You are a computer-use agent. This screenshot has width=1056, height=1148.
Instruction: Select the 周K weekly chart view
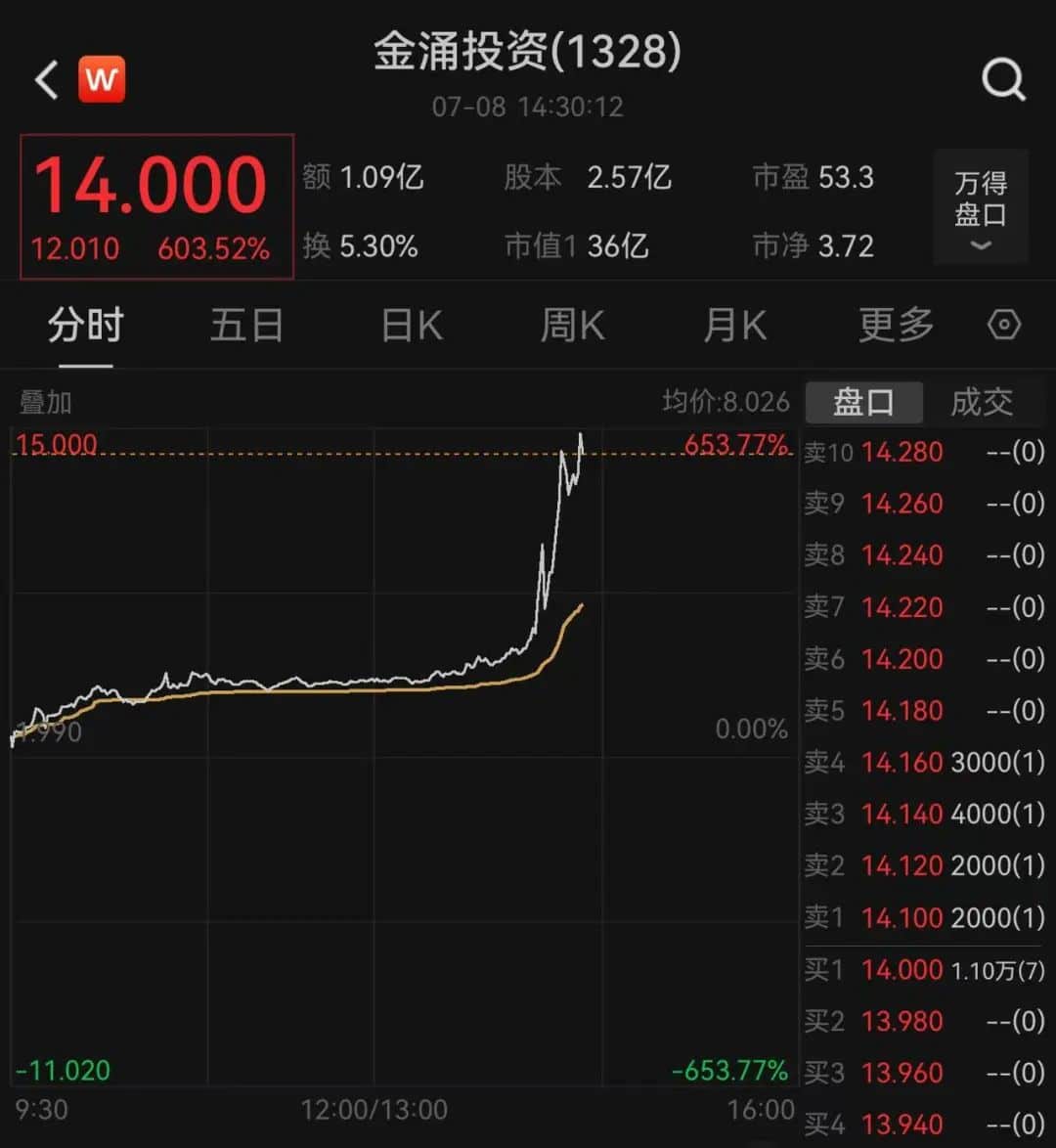571,326
